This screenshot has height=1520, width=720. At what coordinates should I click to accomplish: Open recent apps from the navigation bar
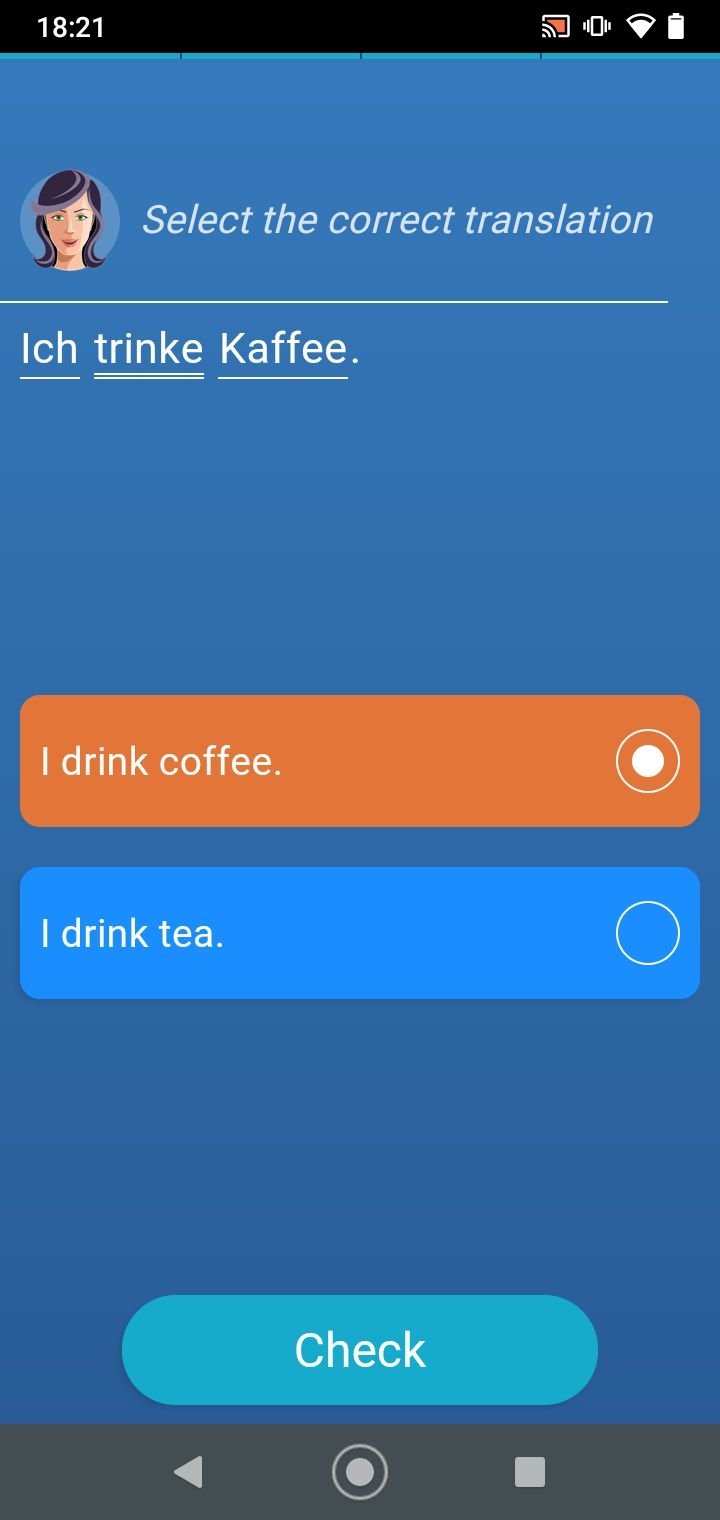(x=530, y=1472)
